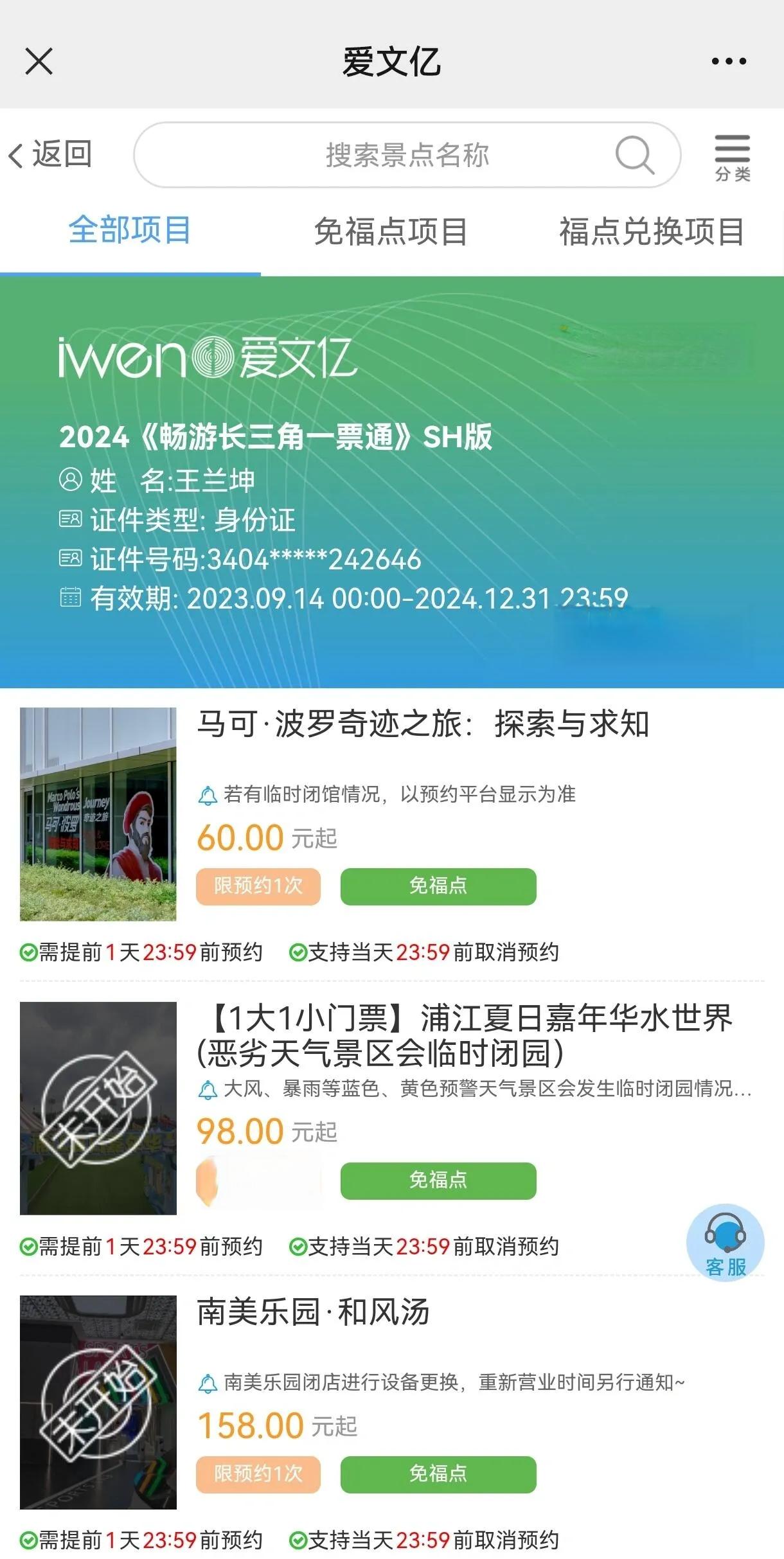Switch to the 免福点项目 tab

[391, 232]
